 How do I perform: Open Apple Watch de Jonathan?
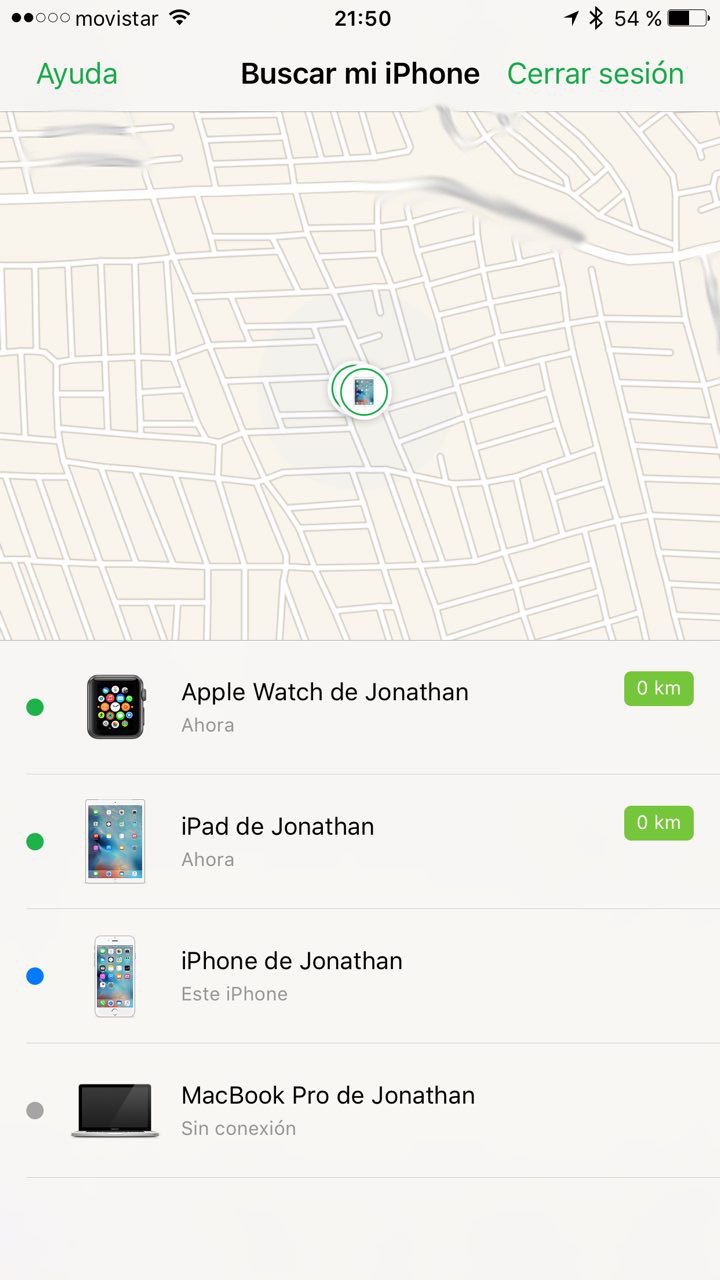[325, 706]
